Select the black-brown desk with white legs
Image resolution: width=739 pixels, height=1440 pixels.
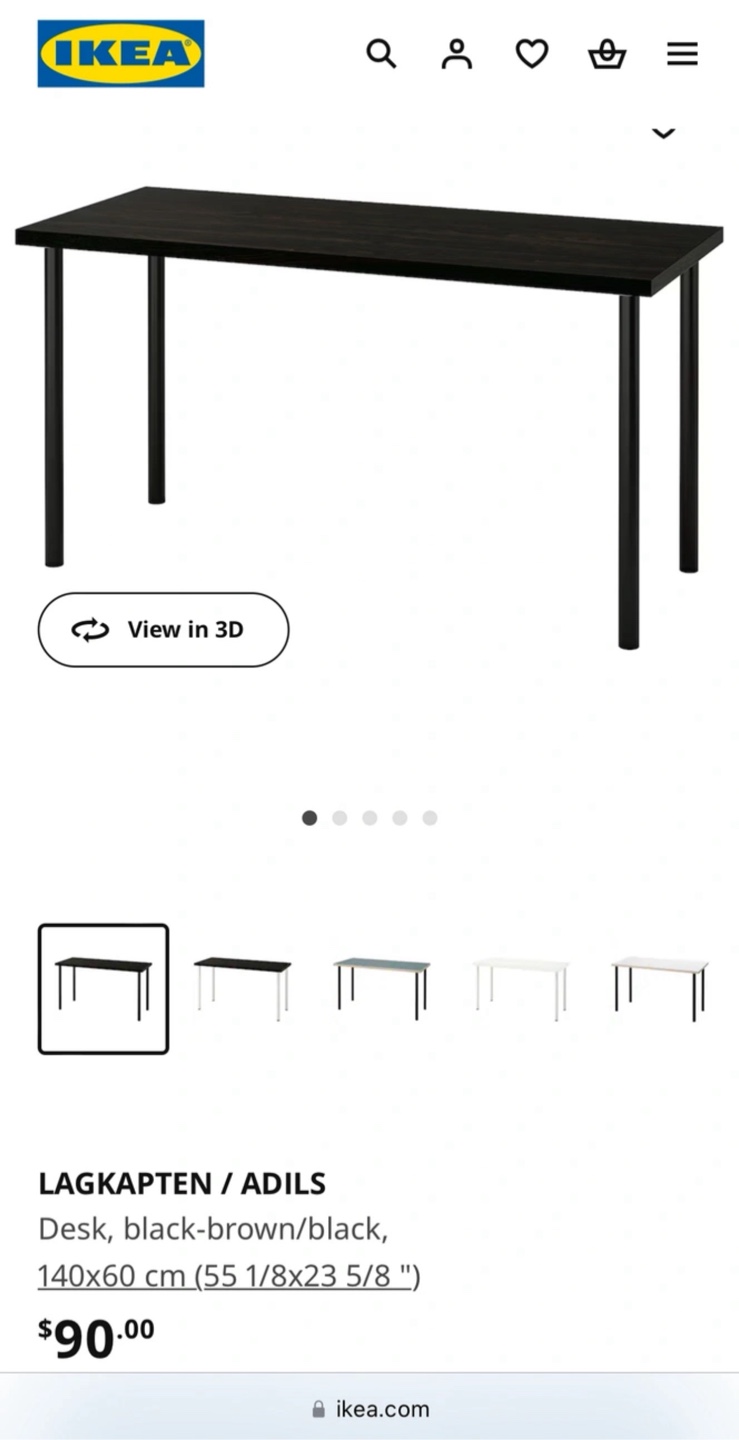pyautogui.click(x=243, y=988)
